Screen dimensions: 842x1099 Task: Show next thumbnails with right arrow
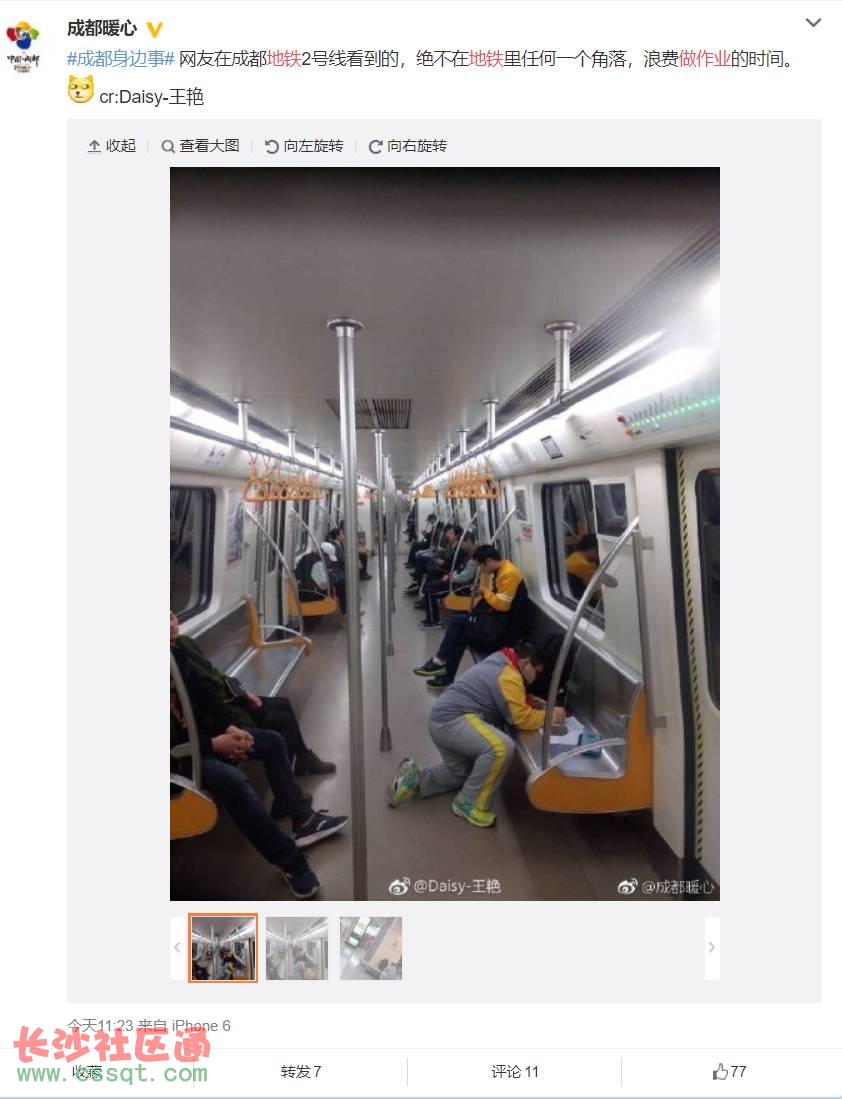pos(711,948)
